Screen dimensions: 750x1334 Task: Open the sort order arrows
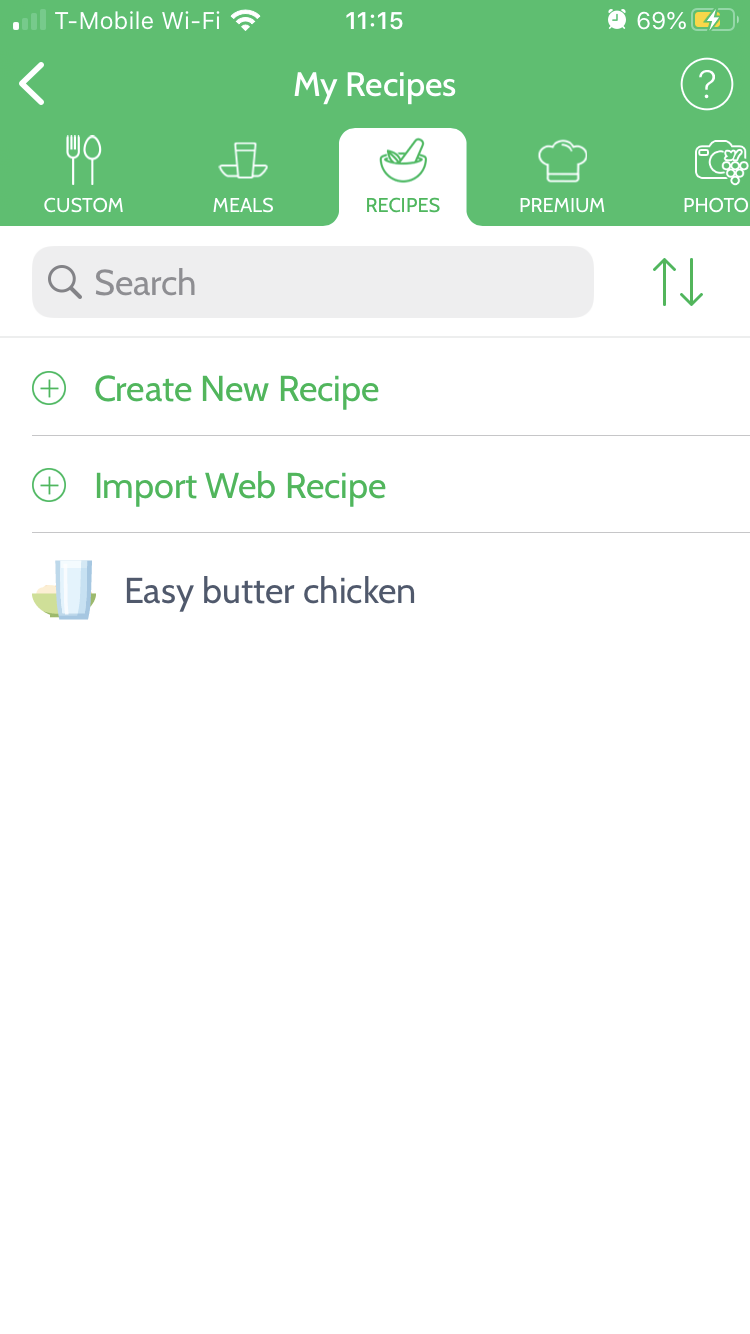[x=678, y=282]
